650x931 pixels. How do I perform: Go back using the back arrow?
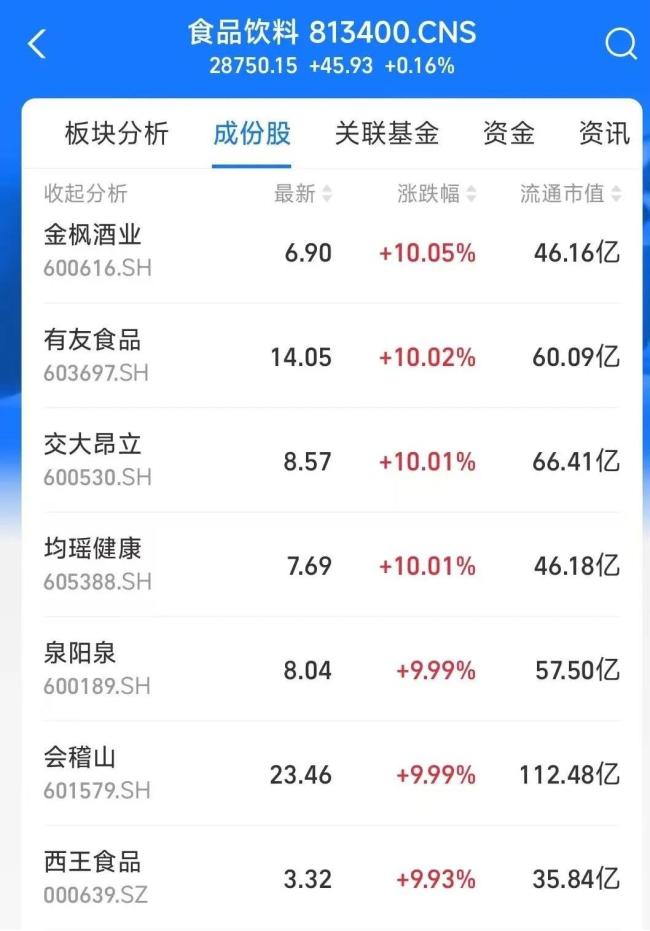click(37, 44)
